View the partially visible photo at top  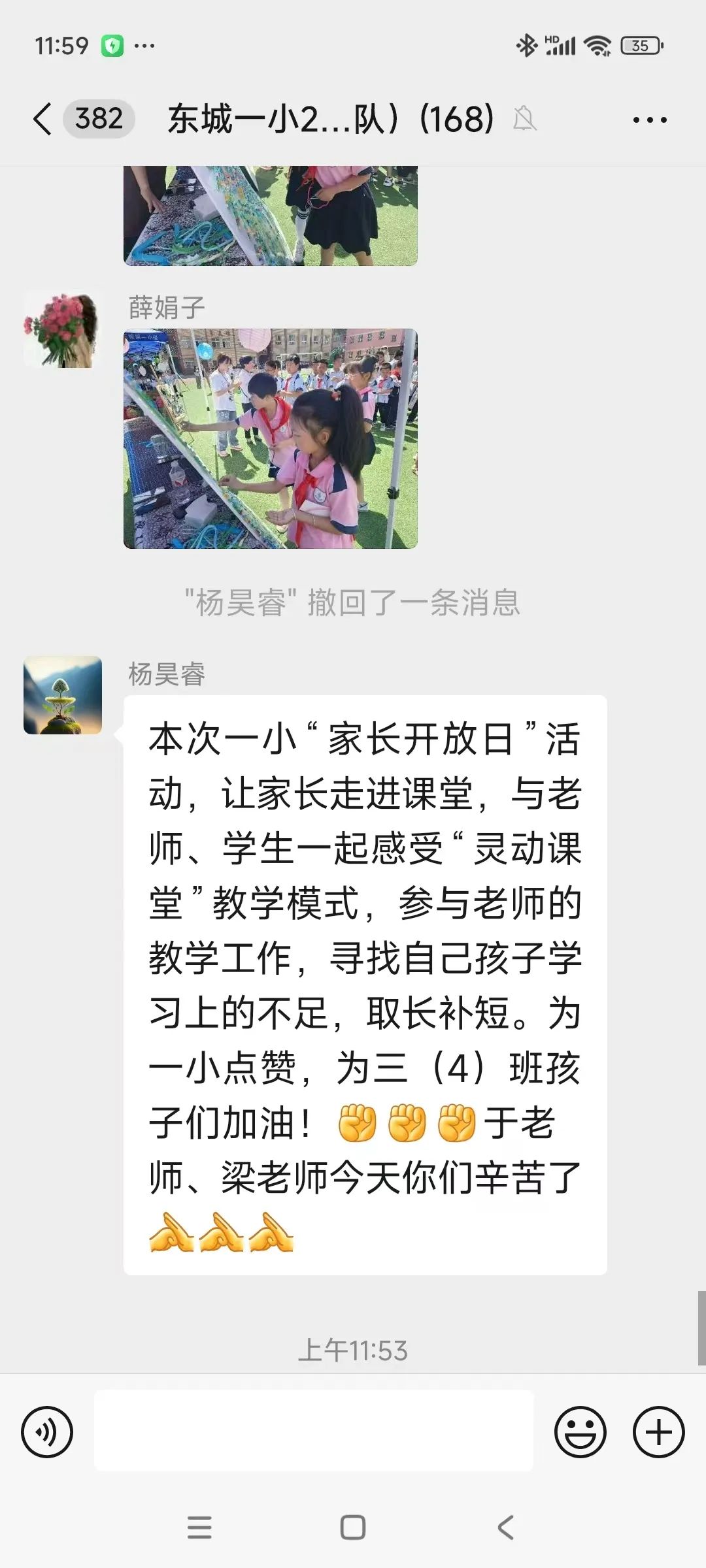pos(271,216)
